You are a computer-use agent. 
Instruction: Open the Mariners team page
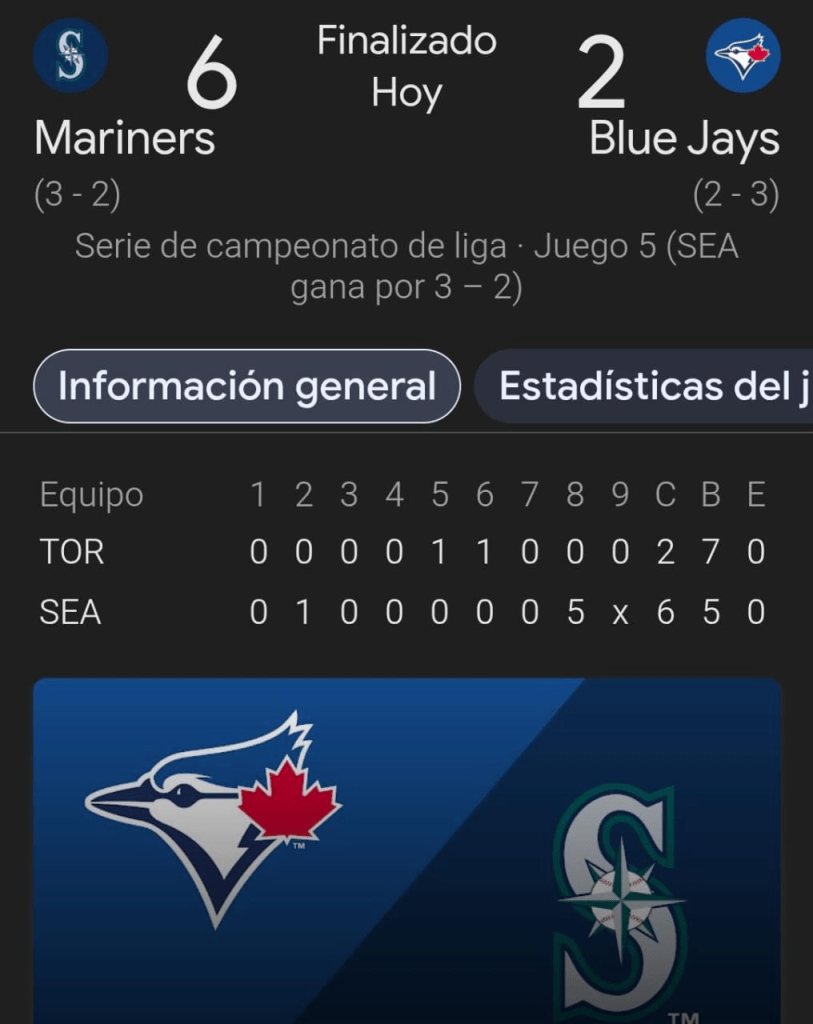[124, 138]
